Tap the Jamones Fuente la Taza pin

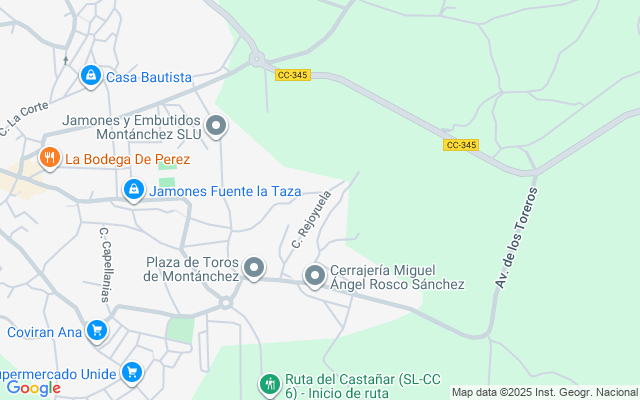point(132,189)
